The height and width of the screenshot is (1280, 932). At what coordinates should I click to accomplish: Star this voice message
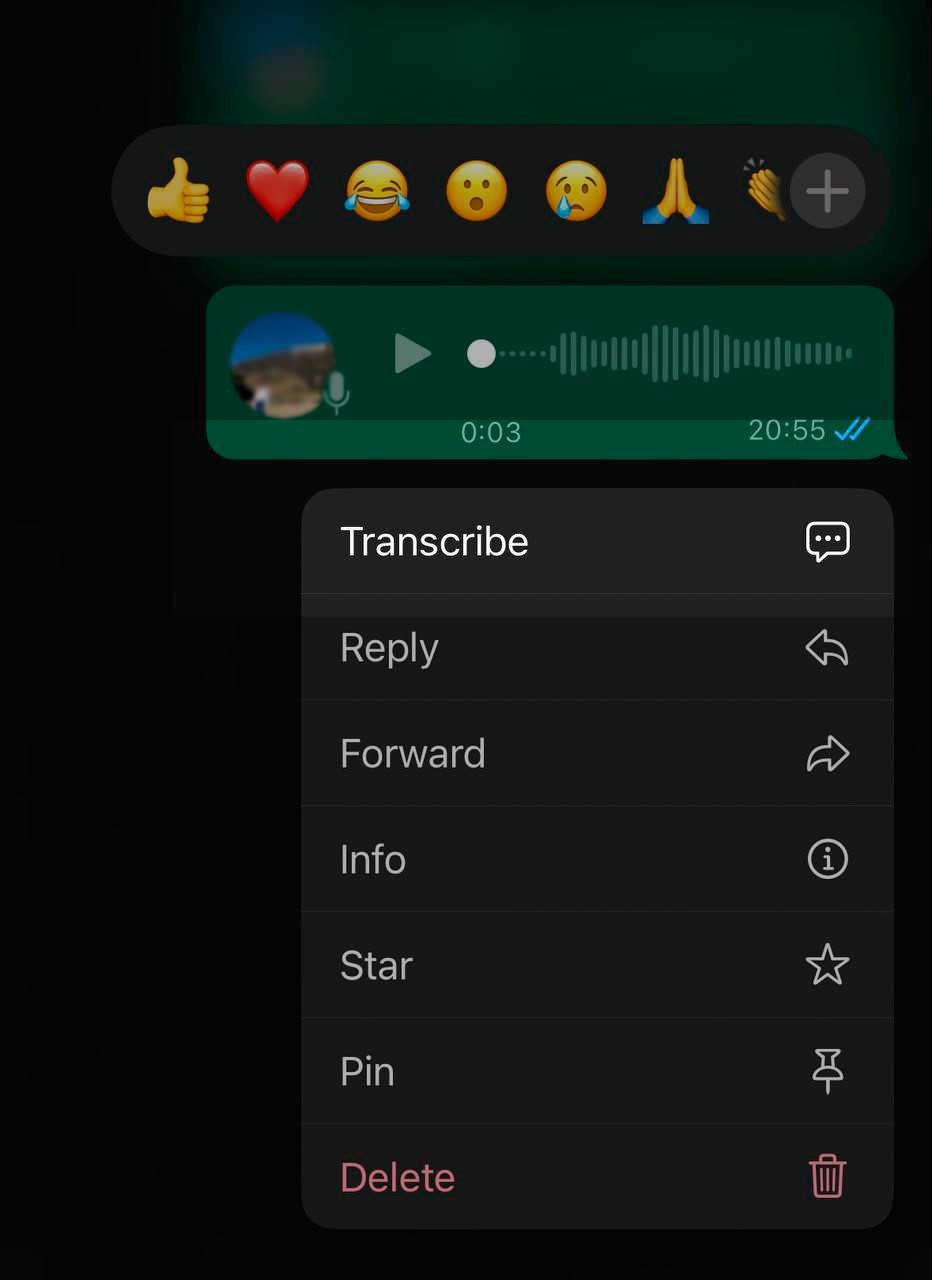pyautogui.click(x=597, y=966)
